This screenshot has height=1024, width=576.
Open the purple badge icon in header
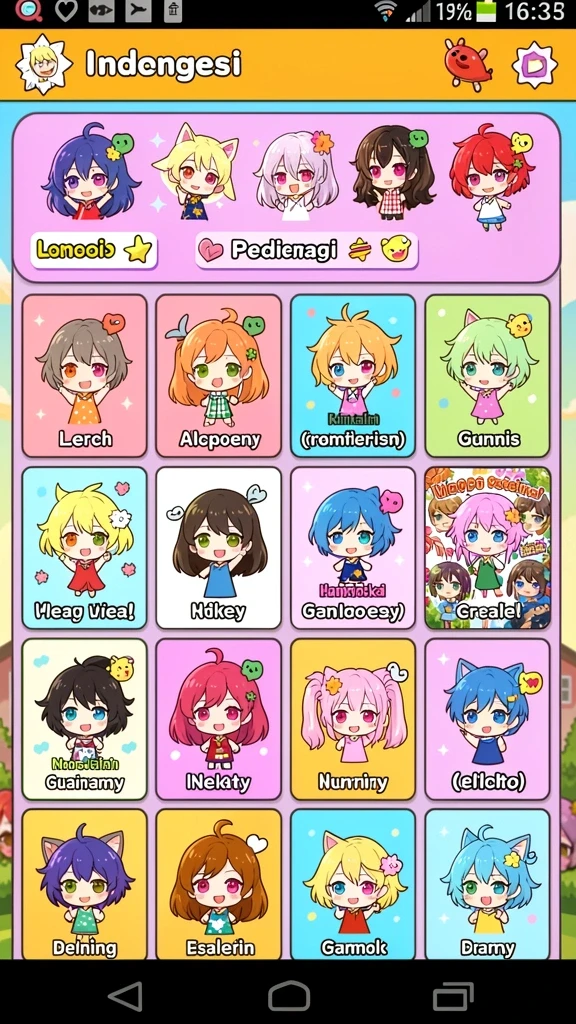pyautogui.click(x=535, y=65)
